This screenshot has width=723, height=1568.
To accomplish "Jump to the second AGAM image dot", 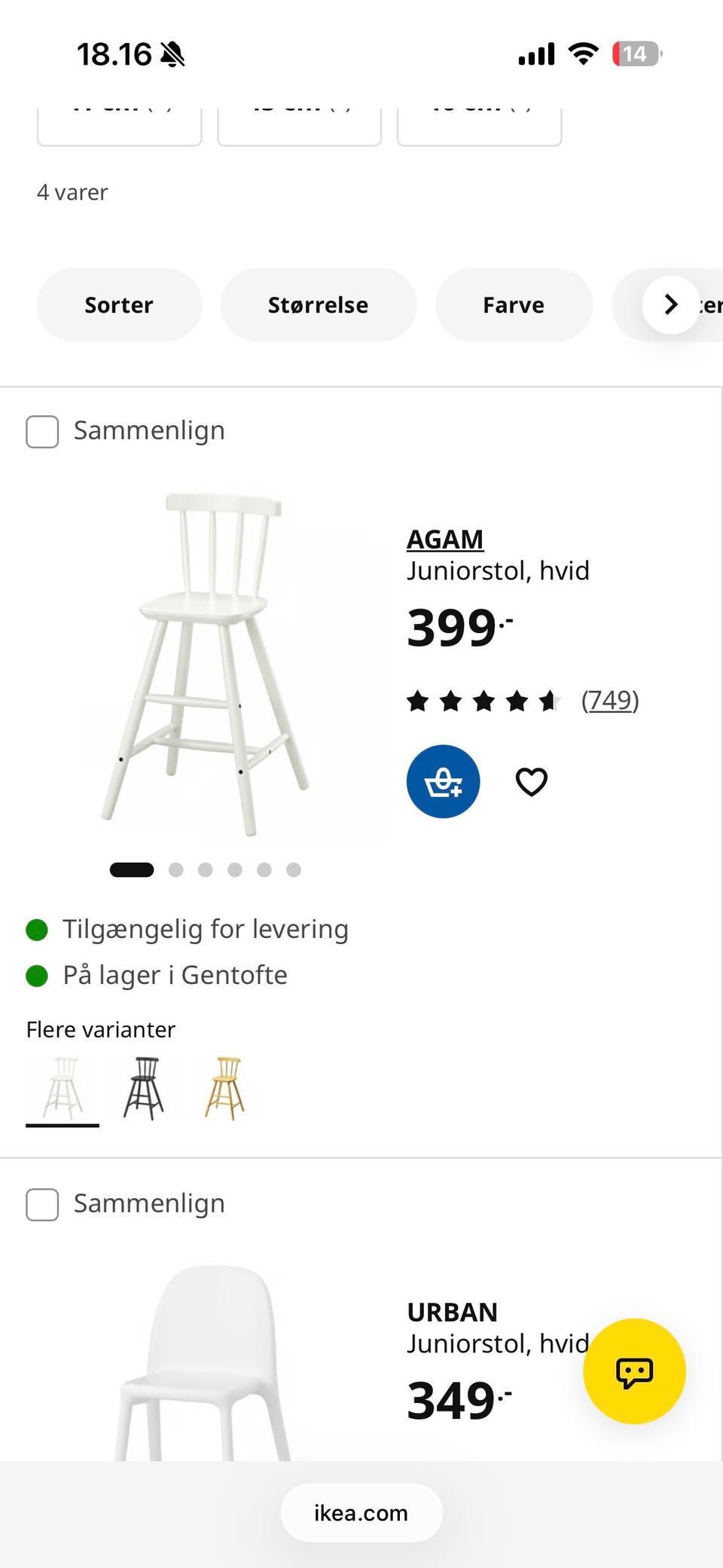I will click(176, 870).
